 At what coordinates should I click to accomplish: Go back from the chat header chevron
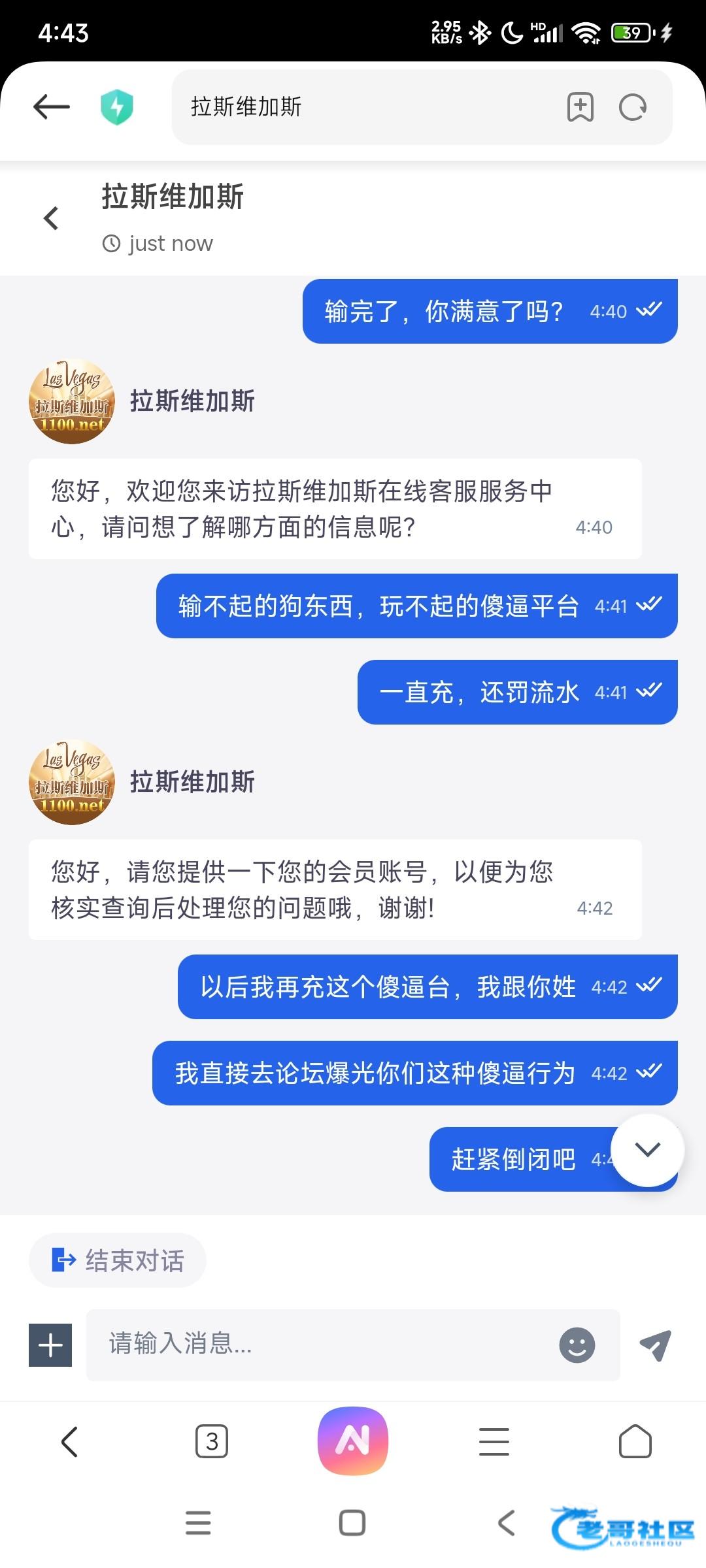point(51,218)
